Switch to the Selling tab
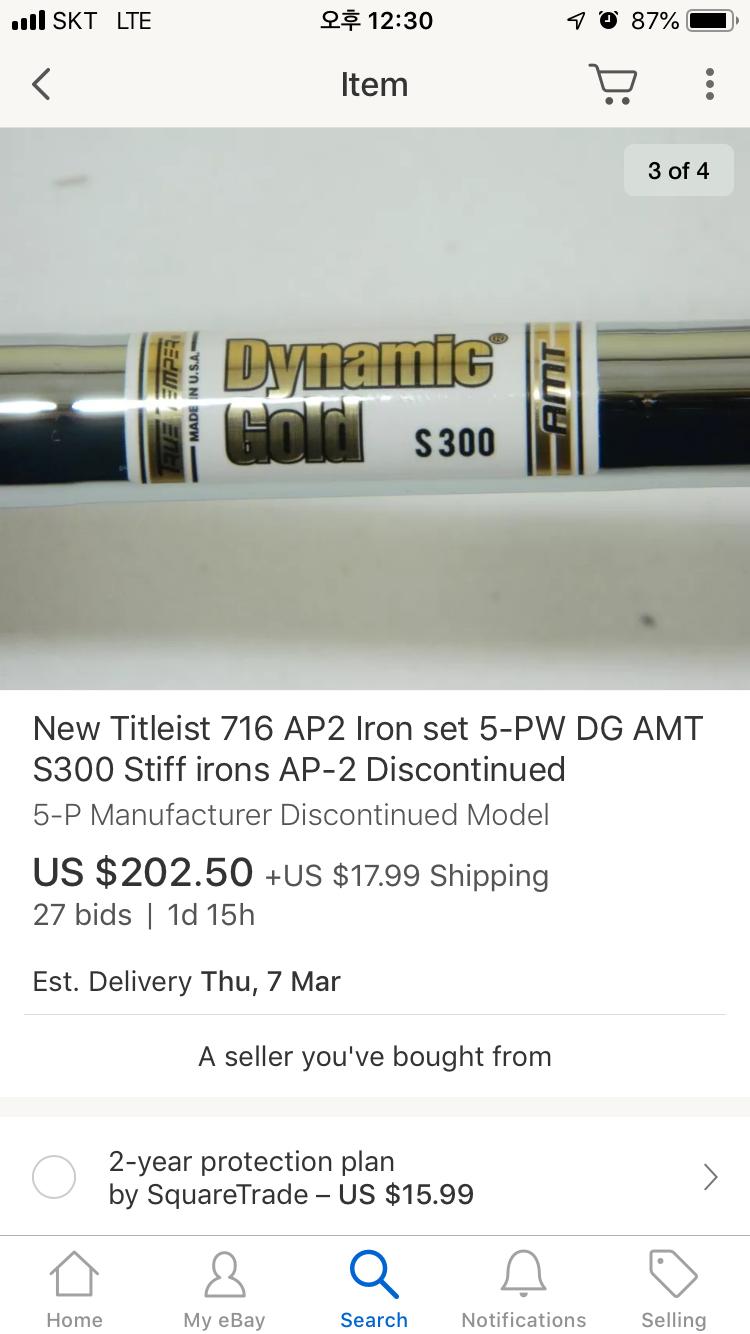The height and width of the screenshot is (1334, 750). pyautogui.click(x=673, y=1289)
